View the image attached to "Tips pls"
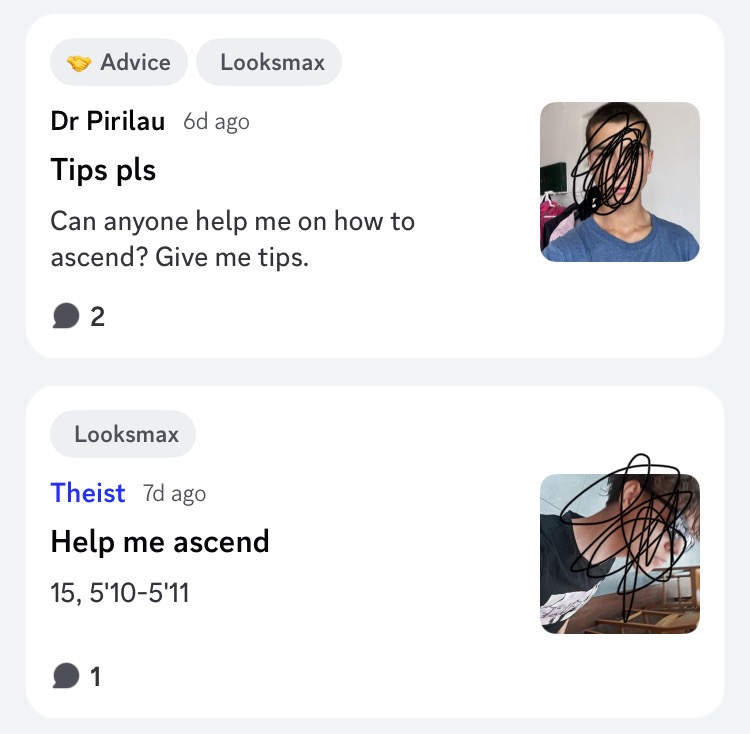The height and width of the screenshot is (734, 750). 620,182
